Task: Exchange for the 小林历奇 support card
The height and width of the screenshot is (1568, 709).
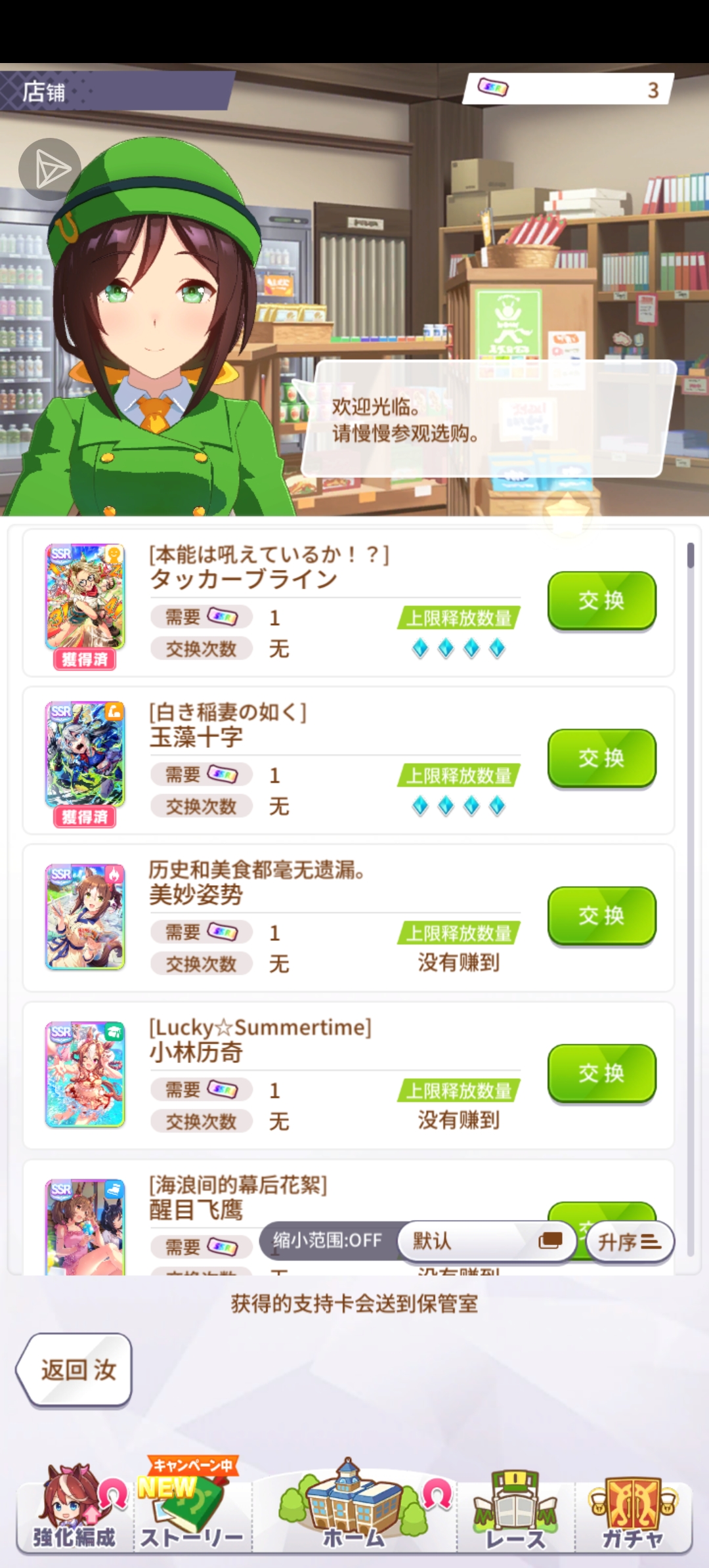Action: [x=601, y=1074]
